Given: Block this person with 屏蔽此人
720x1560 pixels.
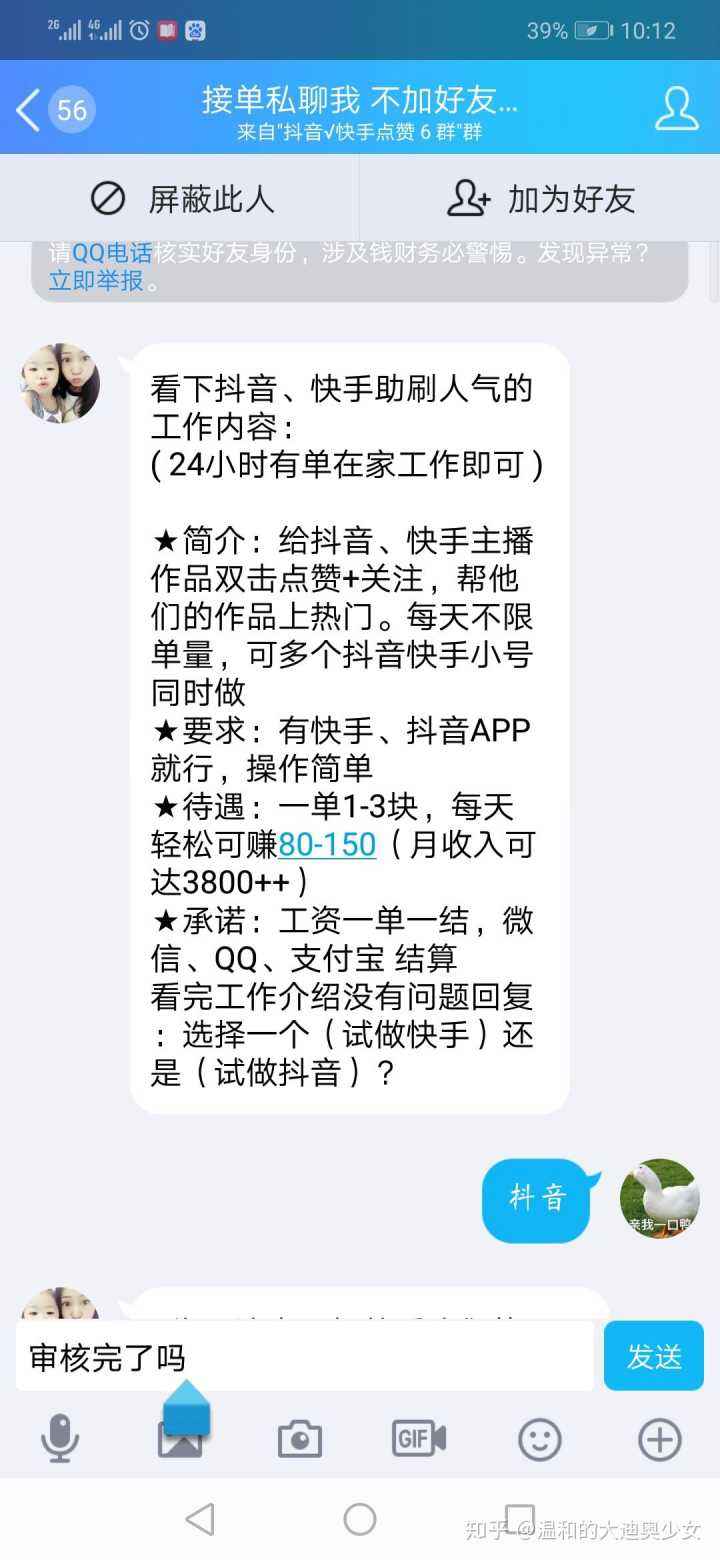Looking at the screenshot, I should coord(182,199).
